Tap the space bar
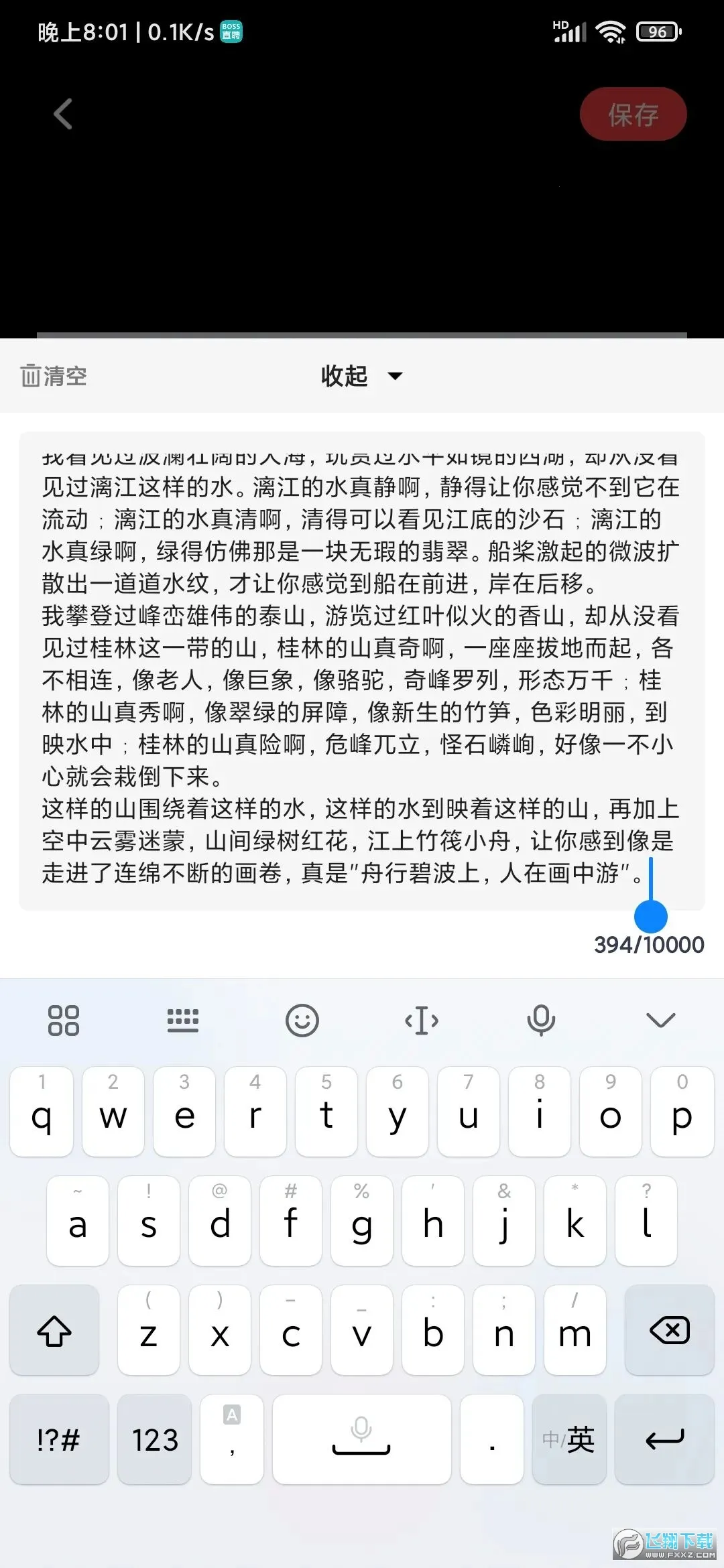Screen dimensions: 724x1568 (x=361, y=1439)
